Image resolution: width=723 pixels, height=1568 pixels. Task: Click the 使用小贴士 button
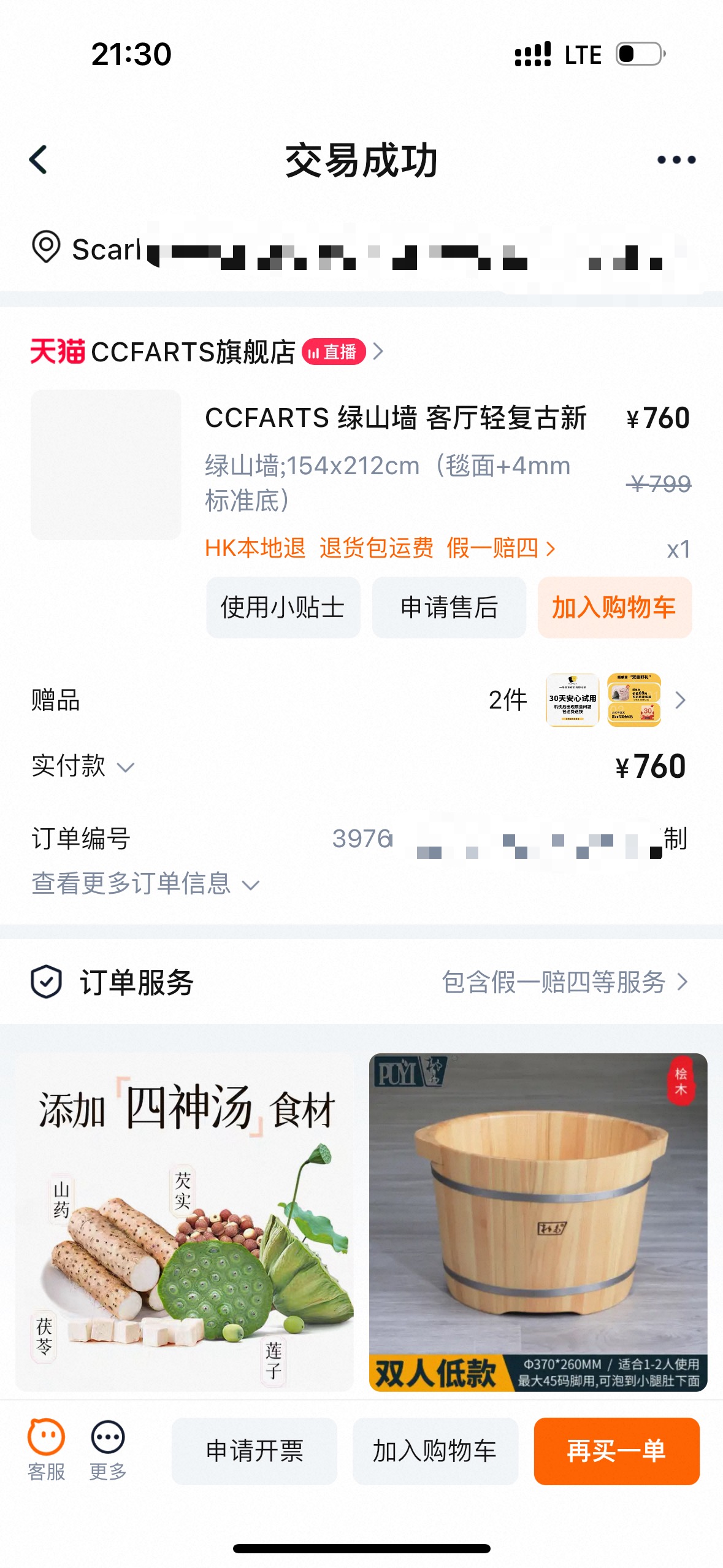283,607
